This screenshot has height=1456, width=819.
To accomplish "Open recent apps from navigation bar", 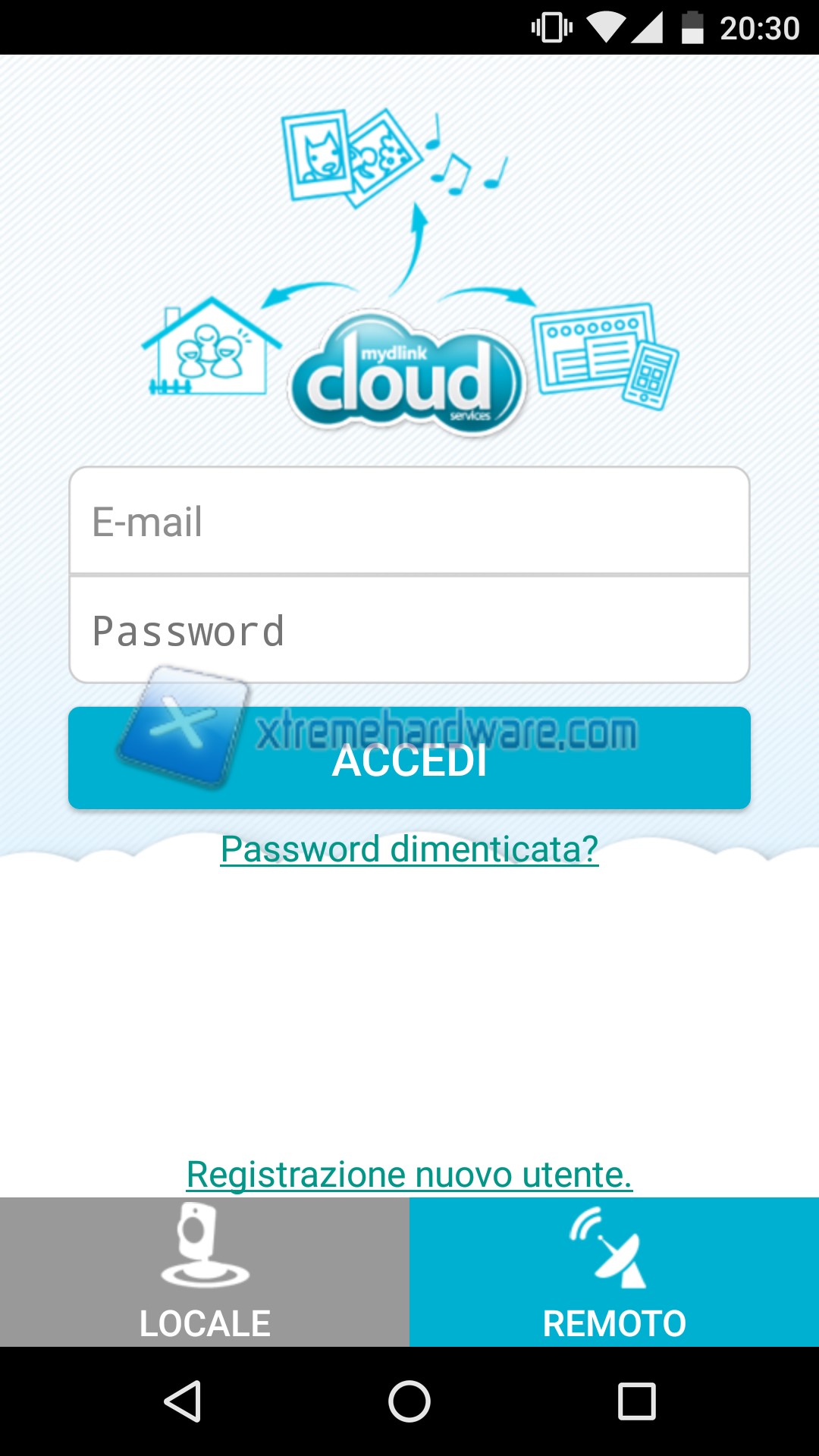I will pos(636,1401).
